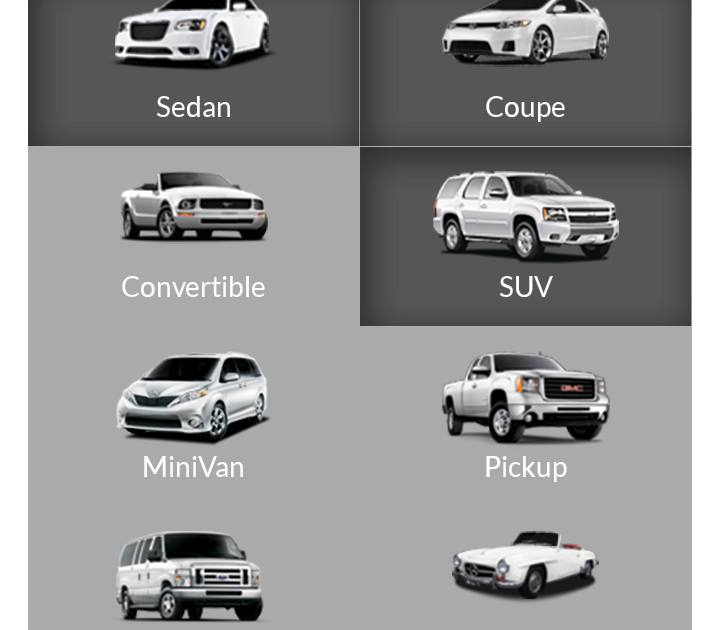
Task: Select the SUV category
Action: click(x=525, y=236)
